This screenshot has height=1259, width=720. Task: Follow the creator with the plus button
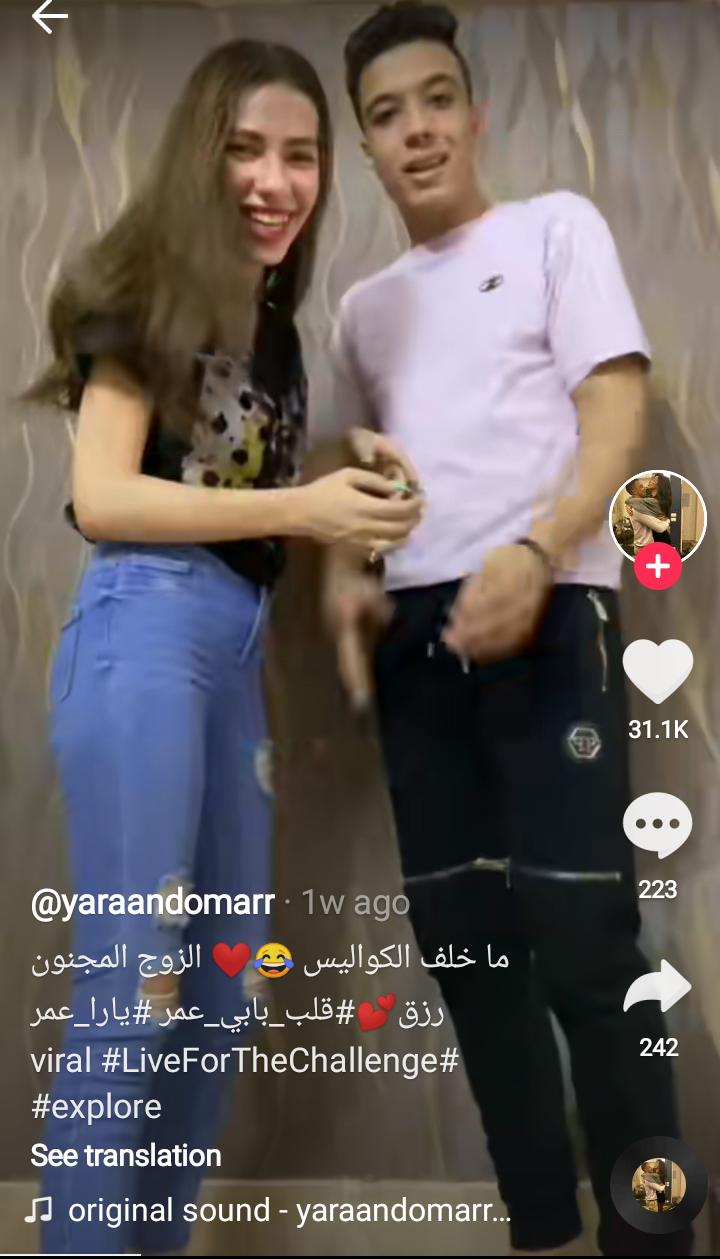point(657,567)
